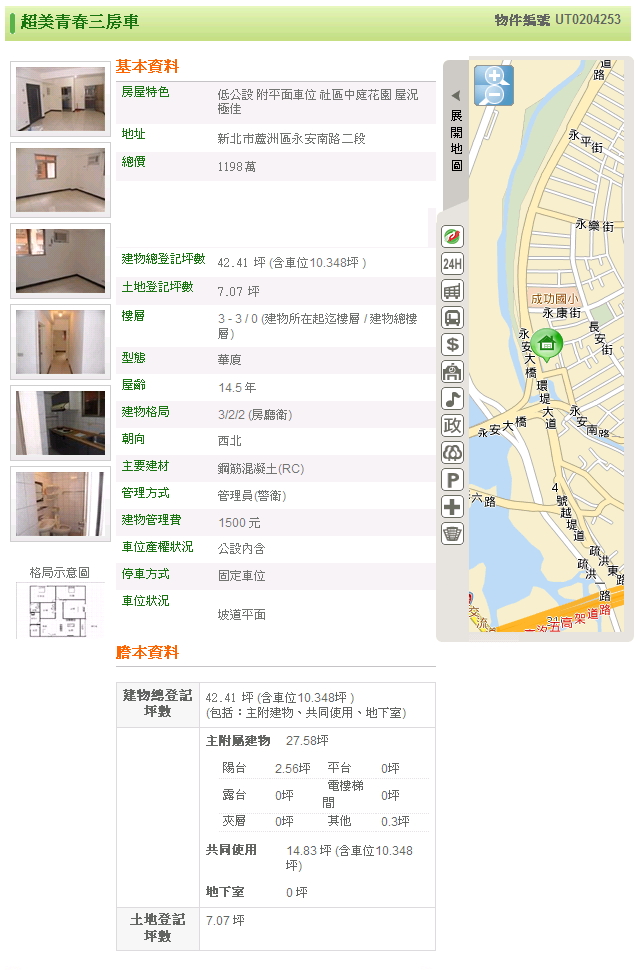
Task: Tap the green house marker on map
Action: tap(546, 346)
